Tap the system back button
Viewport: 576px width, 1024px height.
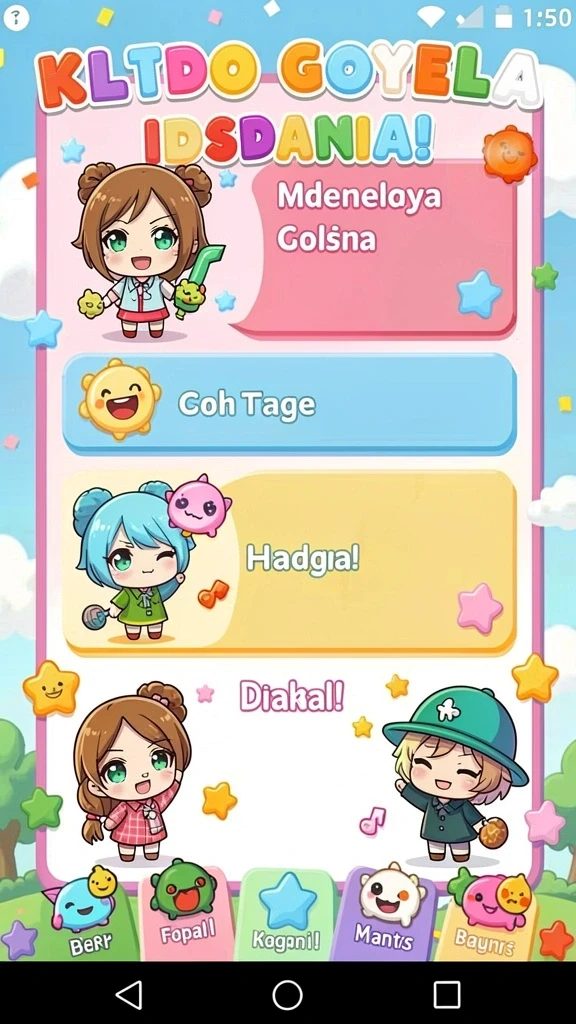[128, 995]
